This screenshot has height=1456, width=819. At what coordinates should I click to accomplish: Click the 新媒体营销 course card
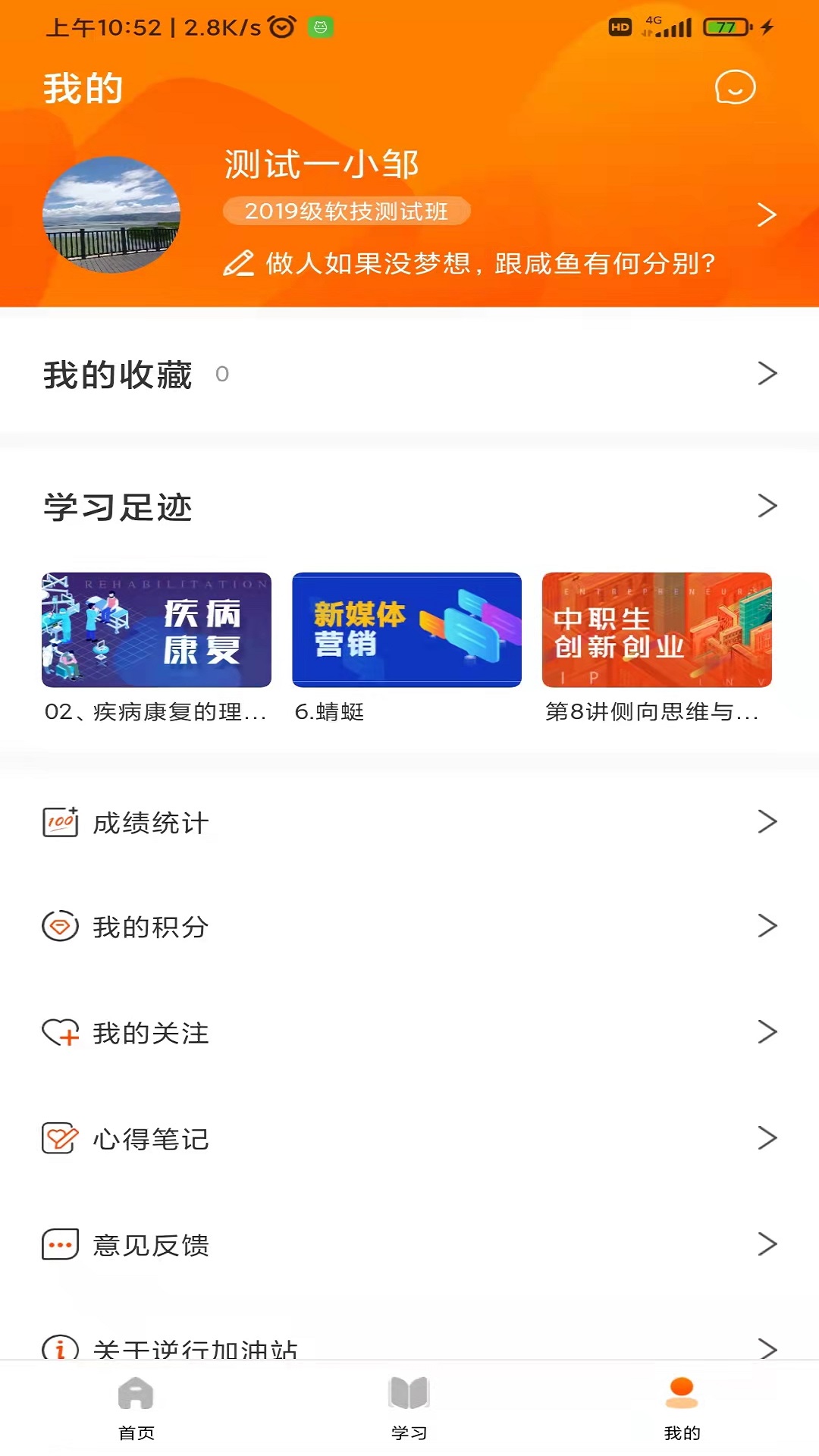(406, 630)
